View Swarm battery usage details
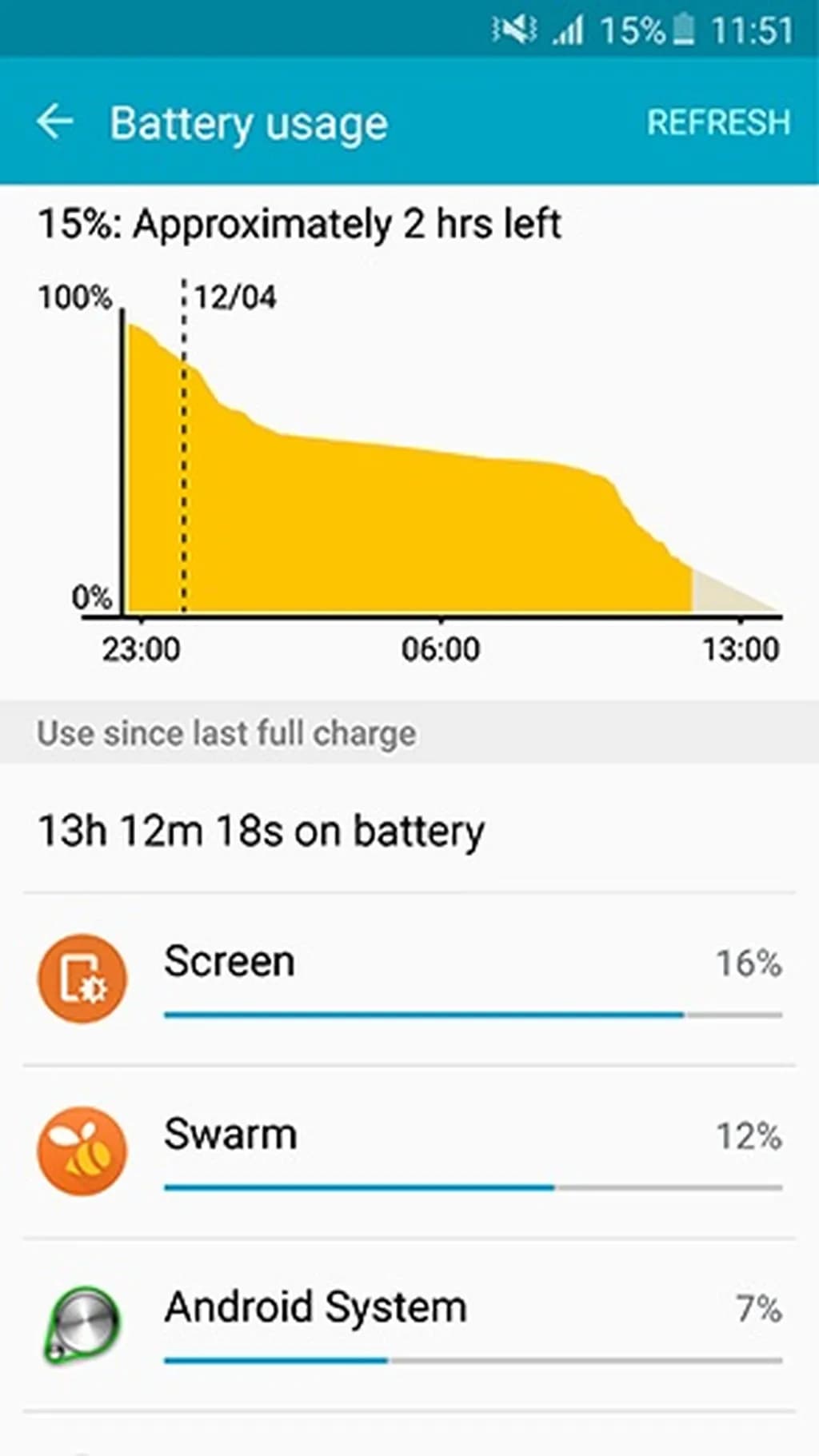Viewport: 819px width, 1456px height. 408,1151
